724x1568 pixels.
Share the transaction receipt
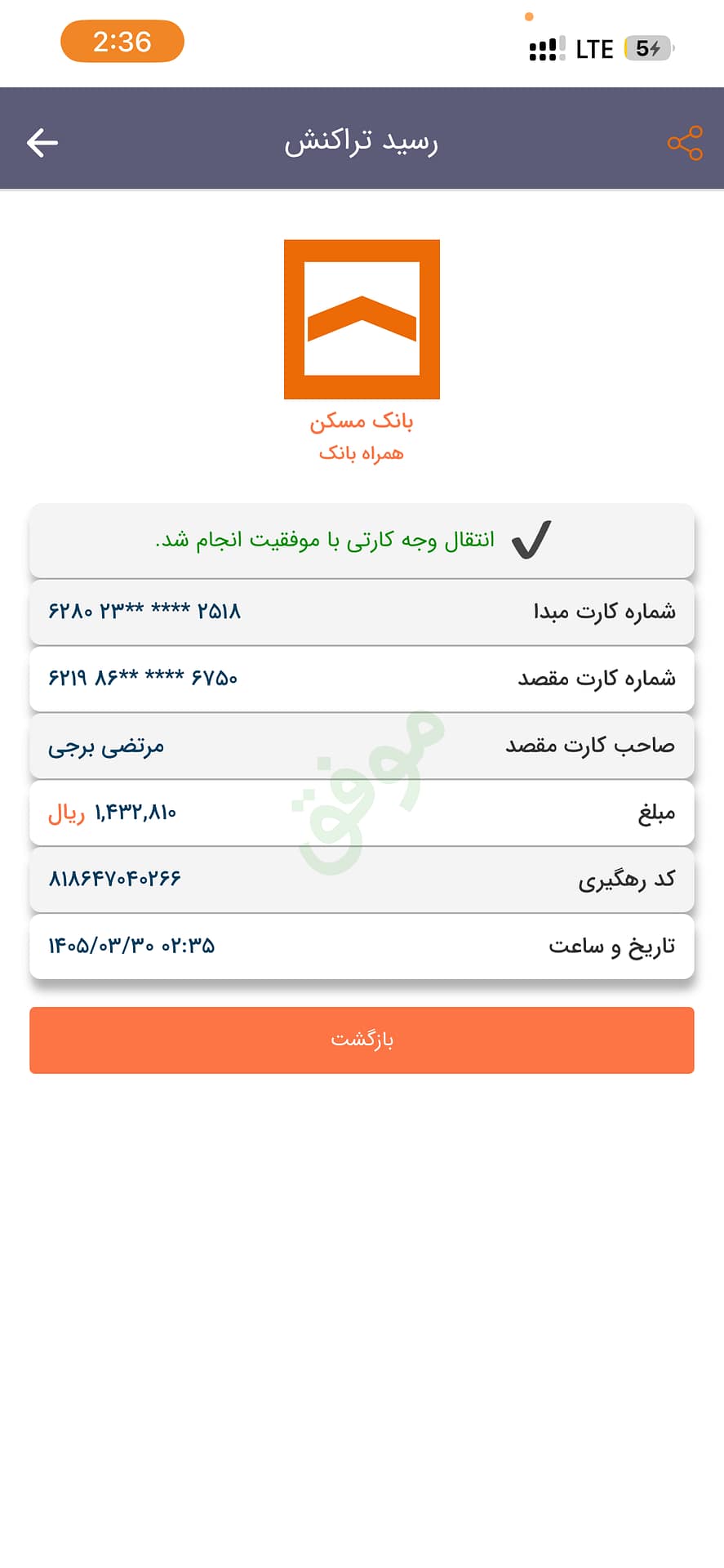[x=685, y=143]
